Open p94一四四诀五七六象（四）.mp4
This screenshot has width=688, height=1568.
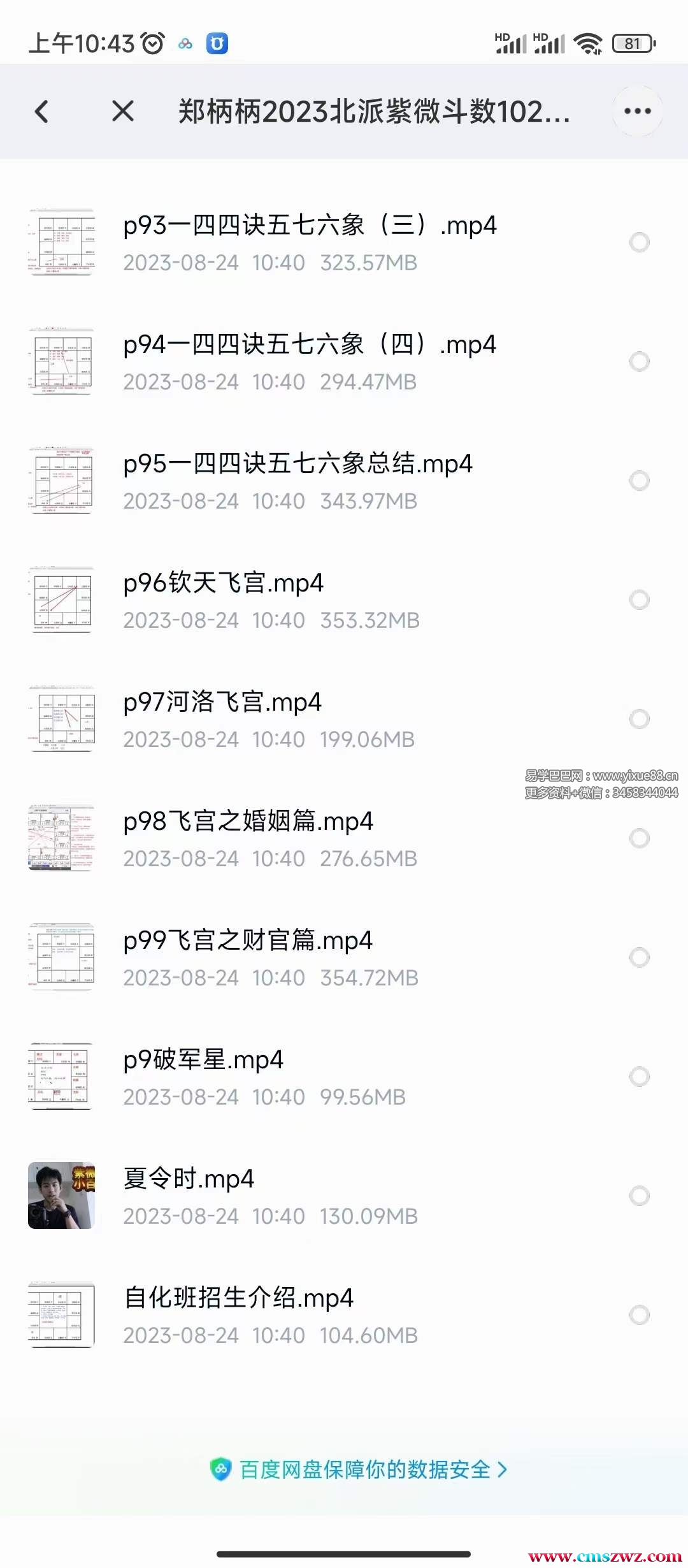click(310, 345)
